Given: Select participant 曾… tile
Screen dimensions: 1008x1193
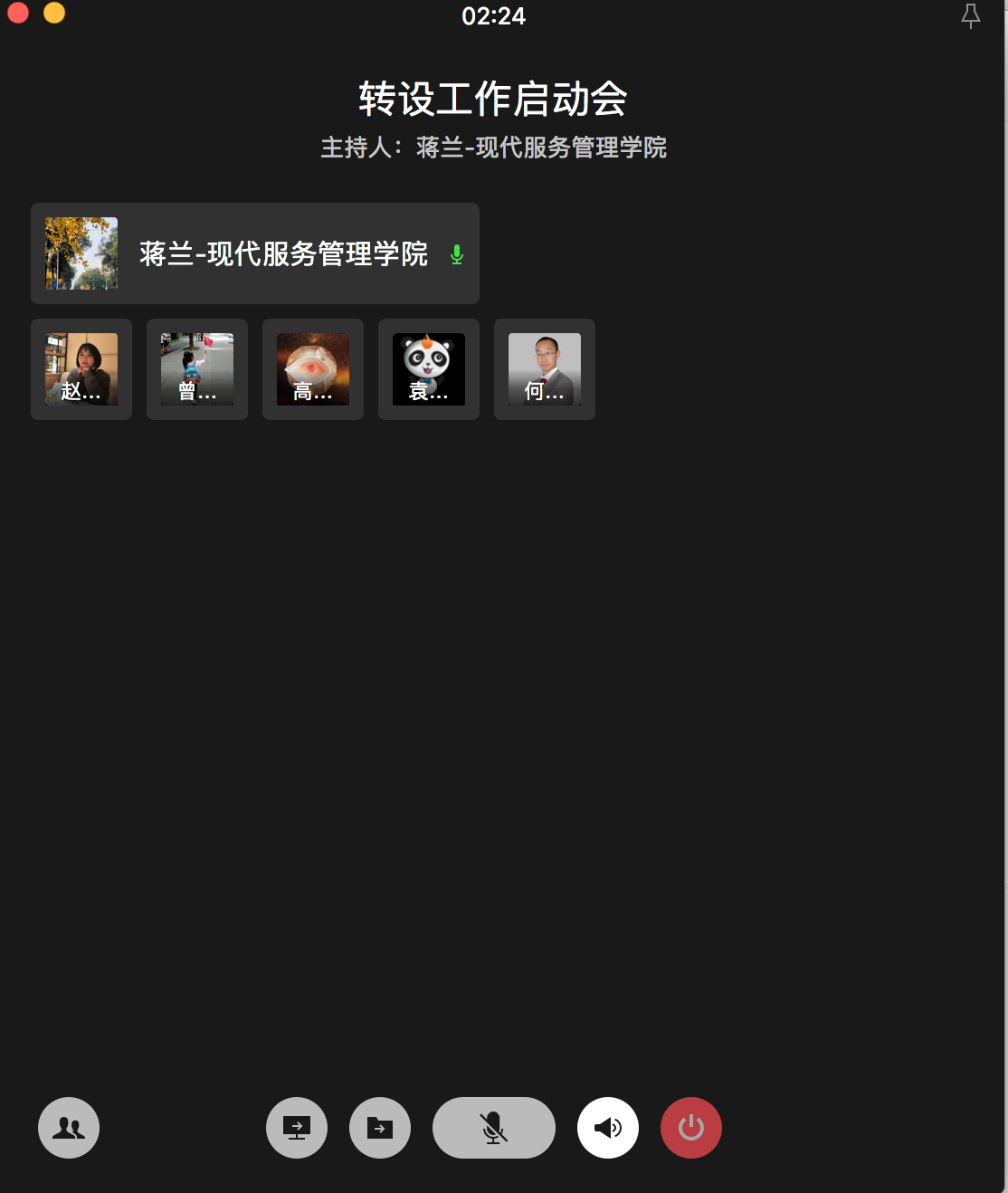Looking at the screenshot, I should [x=197, y=369].
